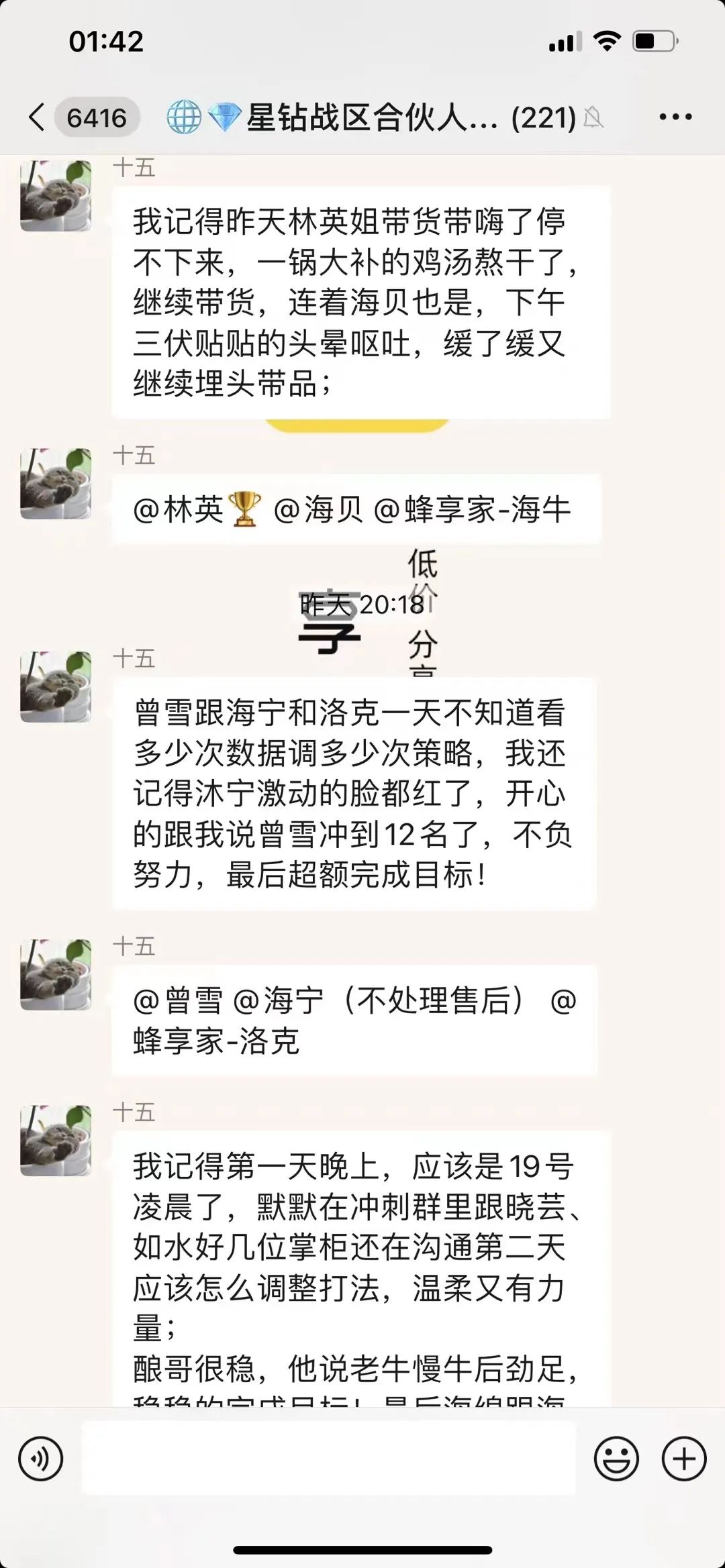725x1568 pixels.
Task: Tap the three-dot icon for group settings
Action: coord(675,116)
